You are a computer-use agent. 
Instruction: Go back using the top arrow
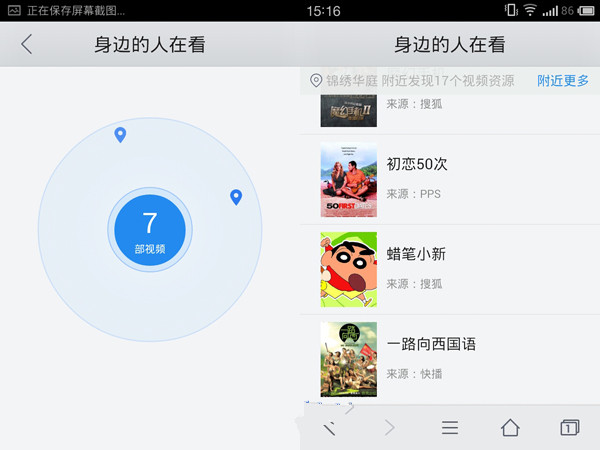[x=27, y=45]
